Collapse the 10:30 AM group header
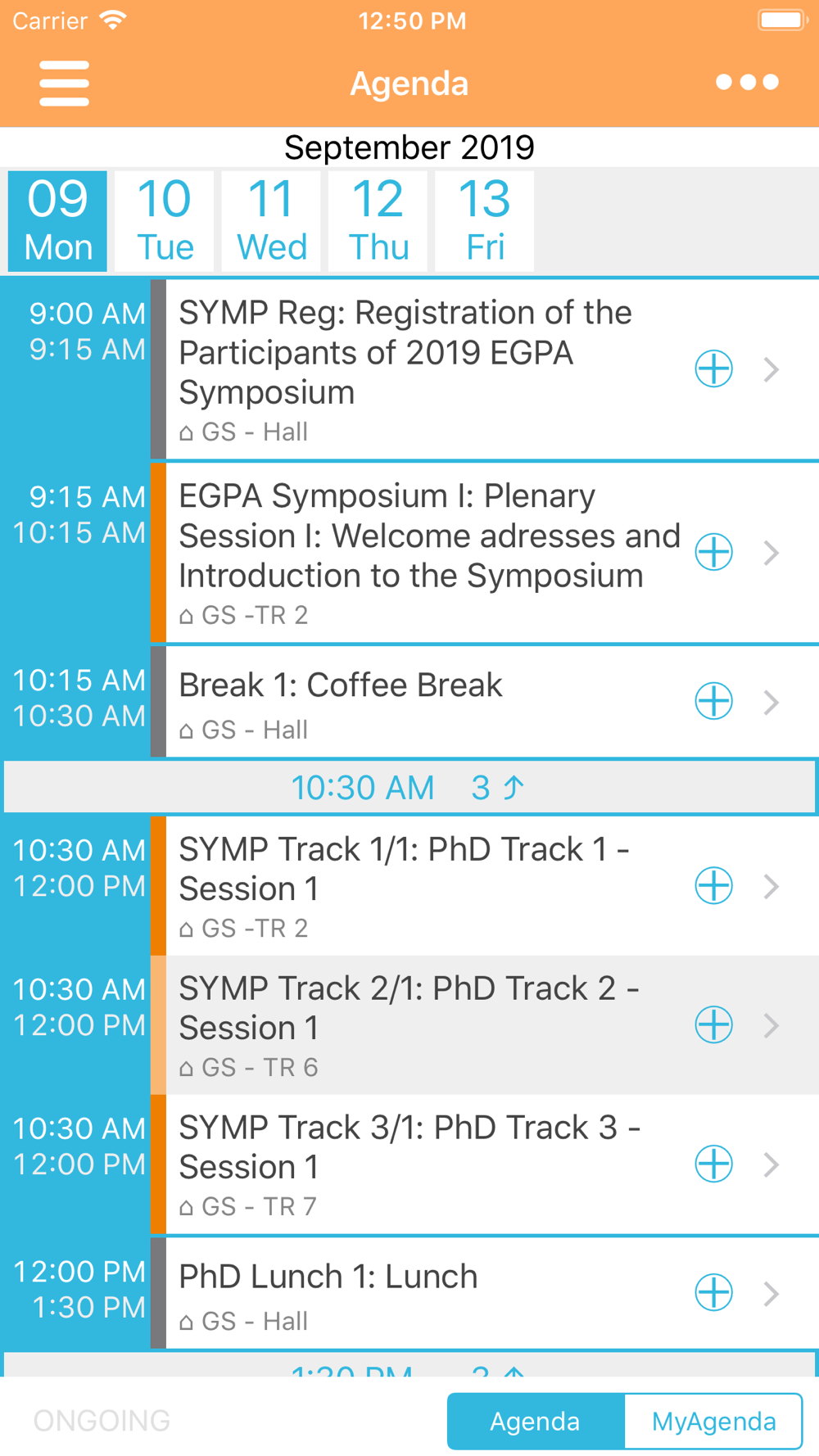Image resolution: width=819 pixels, height=1456 pixels. pos(409,788)
